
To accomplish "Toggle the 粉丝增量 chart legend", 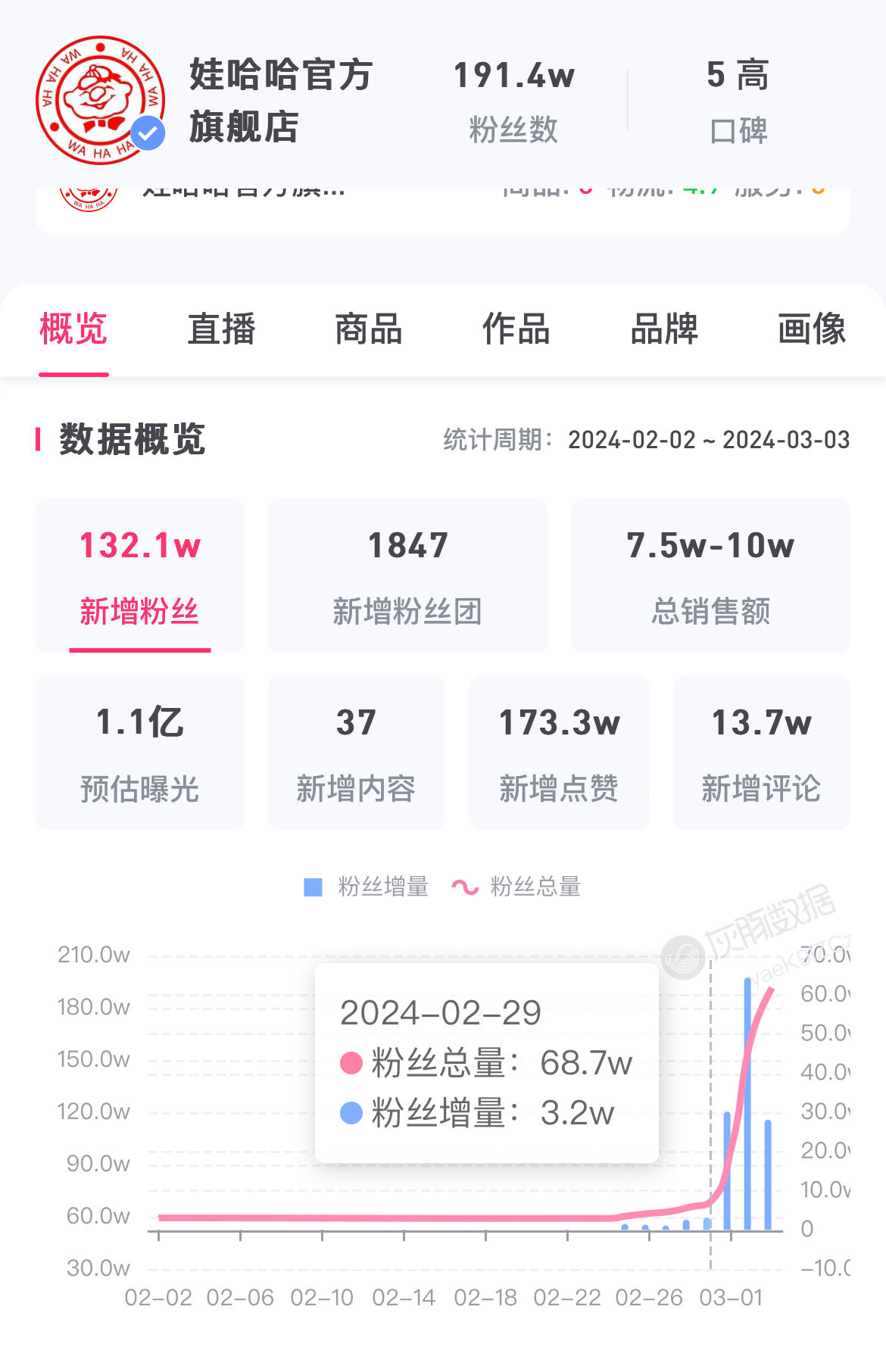I will pos(367,887).
